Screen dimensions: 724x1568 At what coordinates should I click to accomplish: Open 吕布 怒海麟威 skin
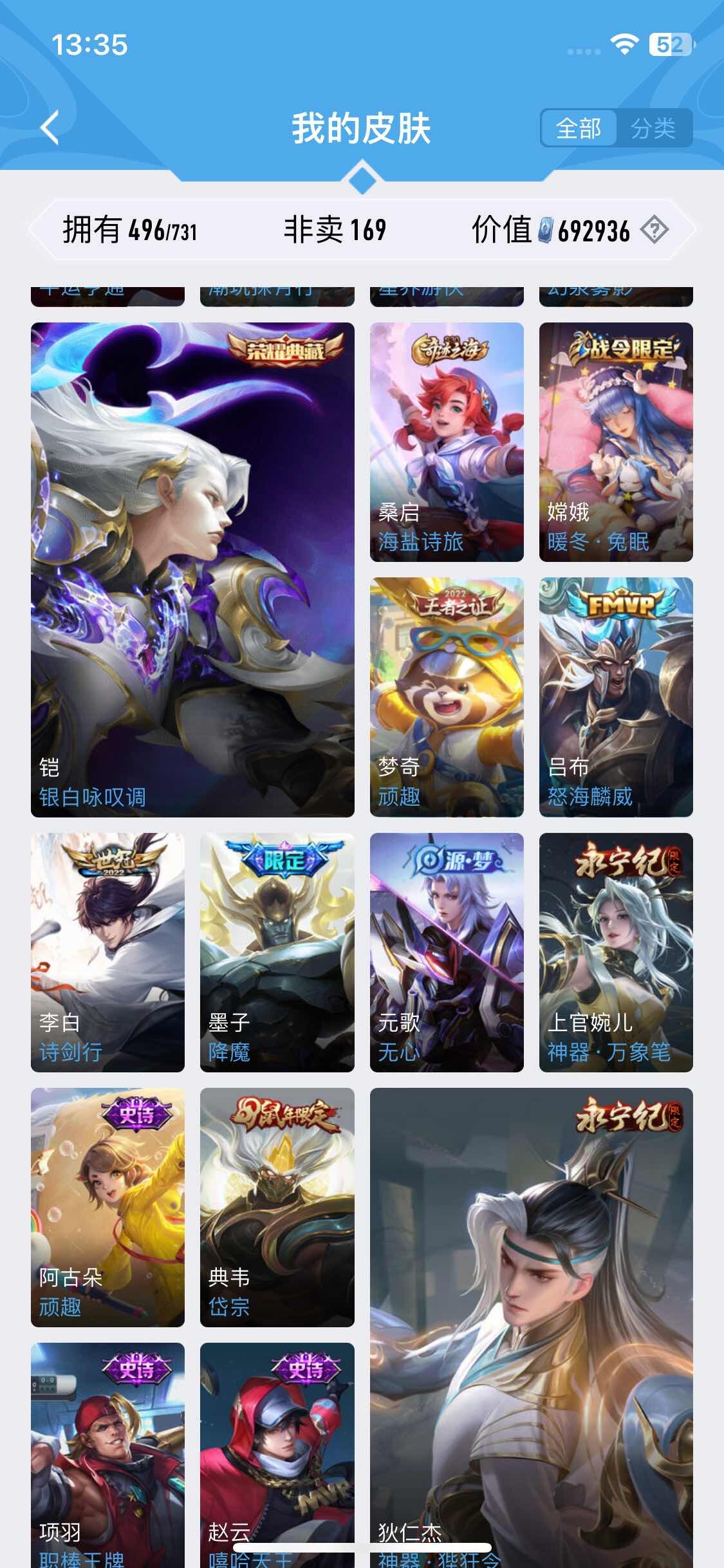click(x=616, y=697)
